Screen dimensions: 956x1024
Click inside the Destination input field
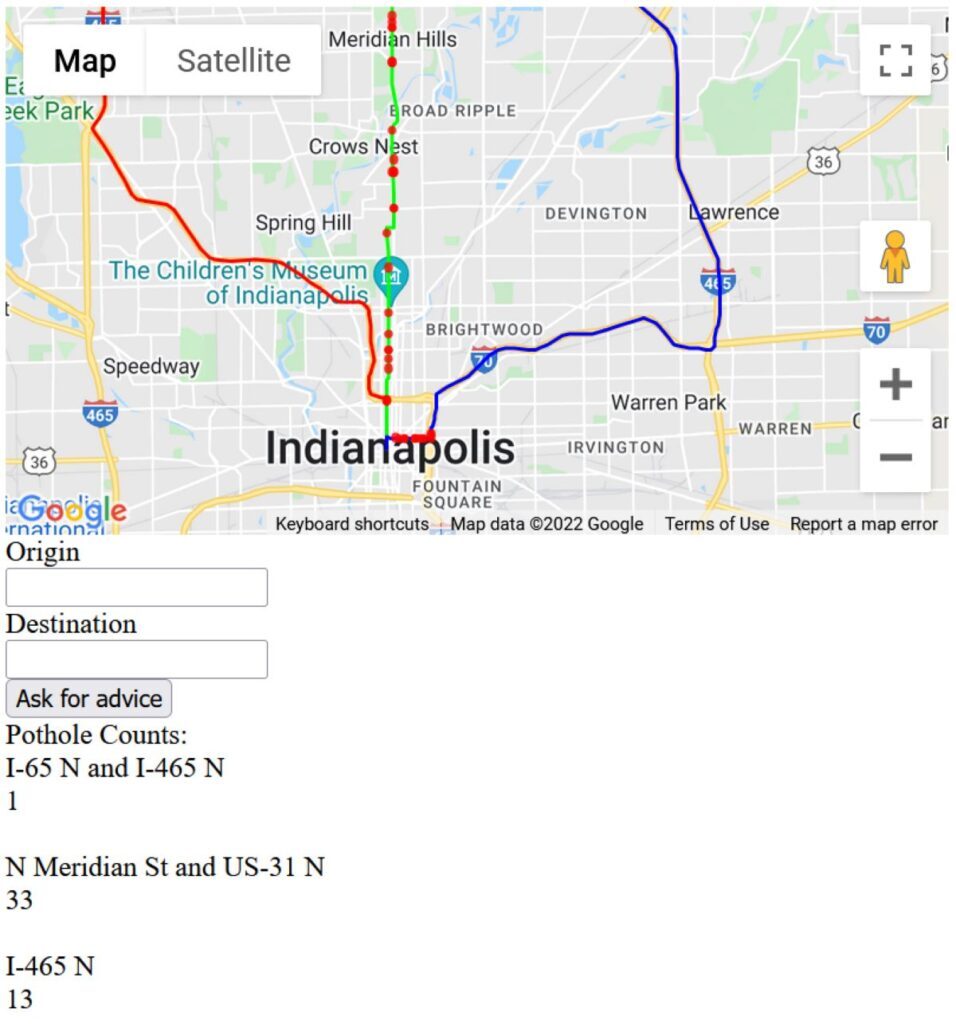click(x=136, y=659)
